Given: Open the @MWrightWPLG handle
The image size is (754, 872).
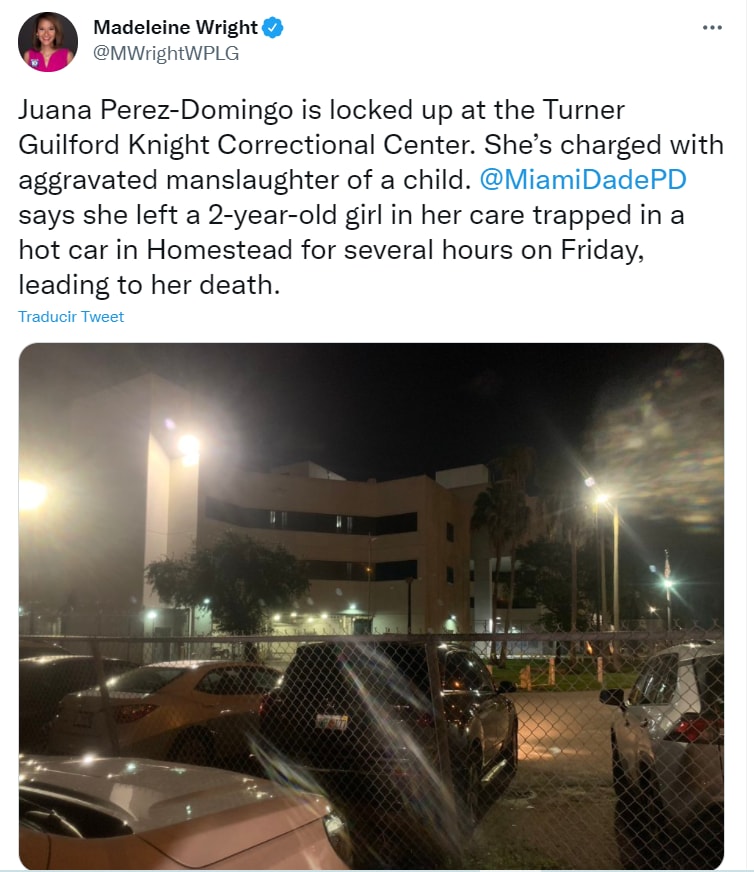Looking at the screenshot, I should click(x=165, y=54).
